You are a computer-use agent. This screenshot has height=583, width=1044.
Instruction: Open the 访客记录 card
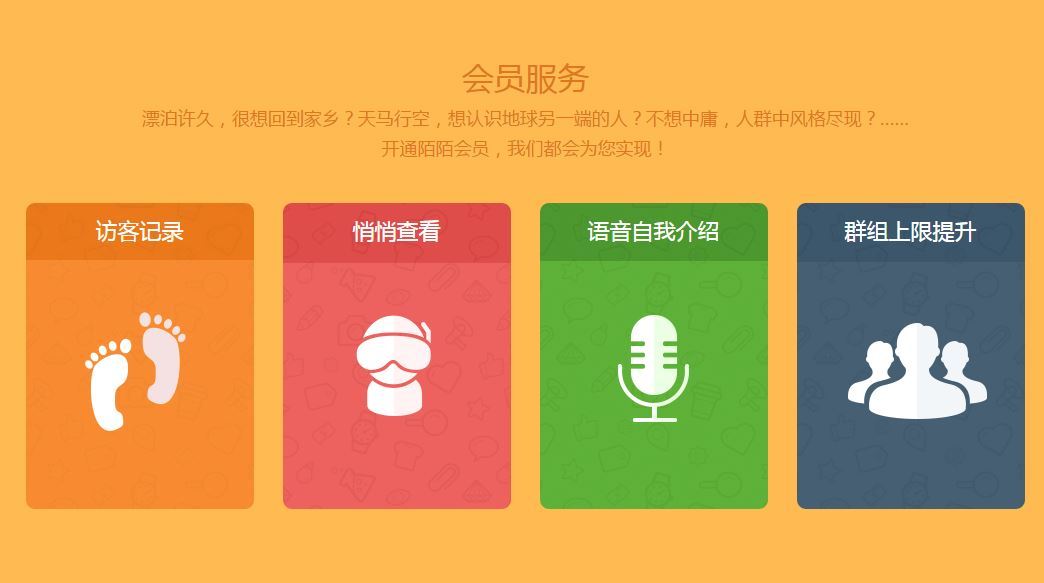(x=140, y=356)
